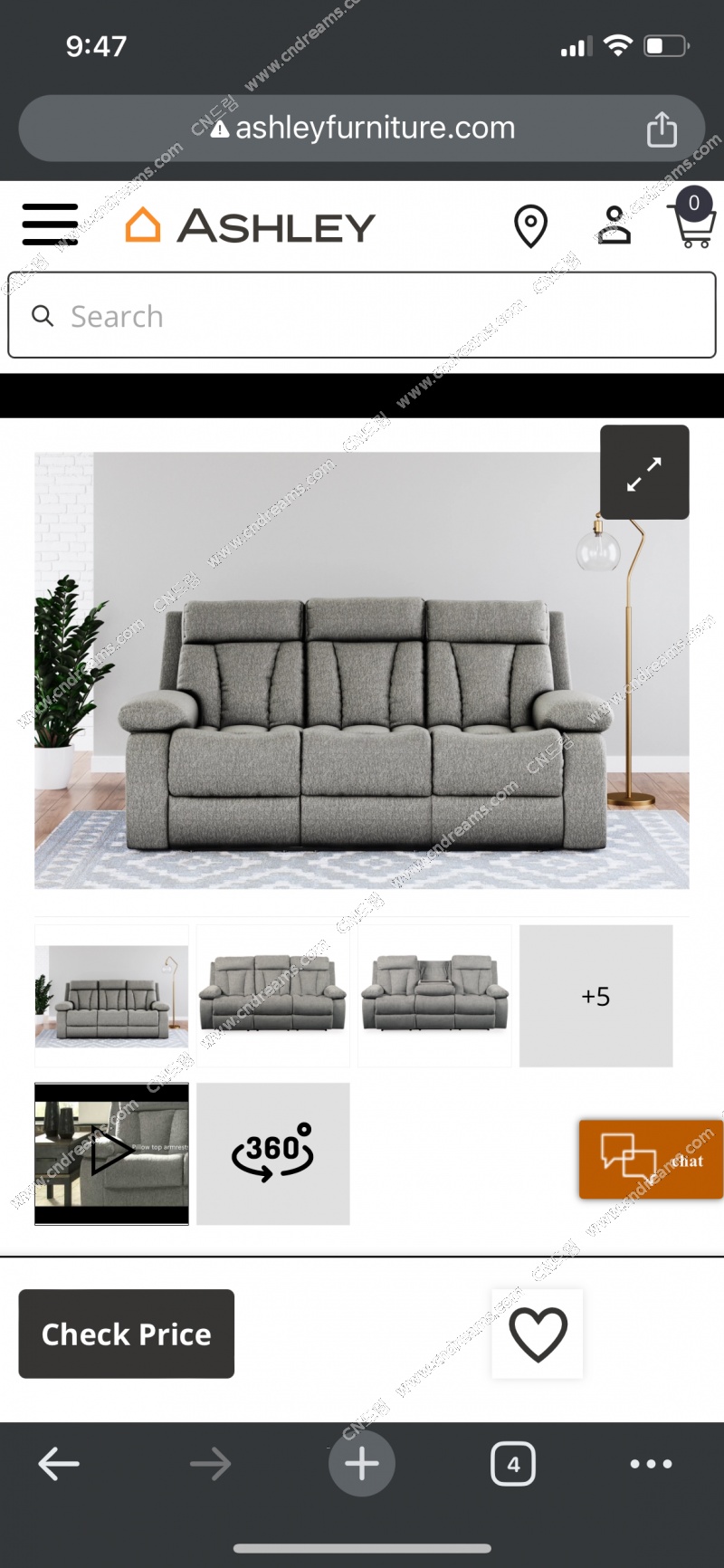
Task: Tap the Check Price button
Action: 127,1334
